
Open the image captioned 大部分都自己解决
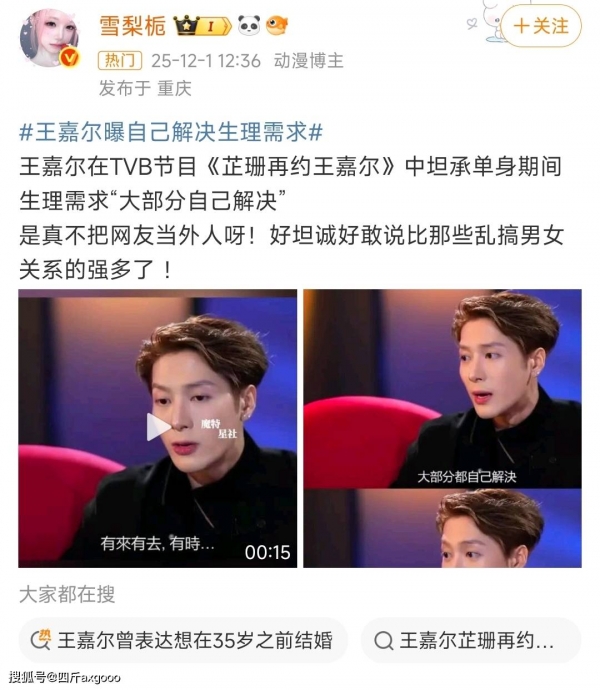442,387
